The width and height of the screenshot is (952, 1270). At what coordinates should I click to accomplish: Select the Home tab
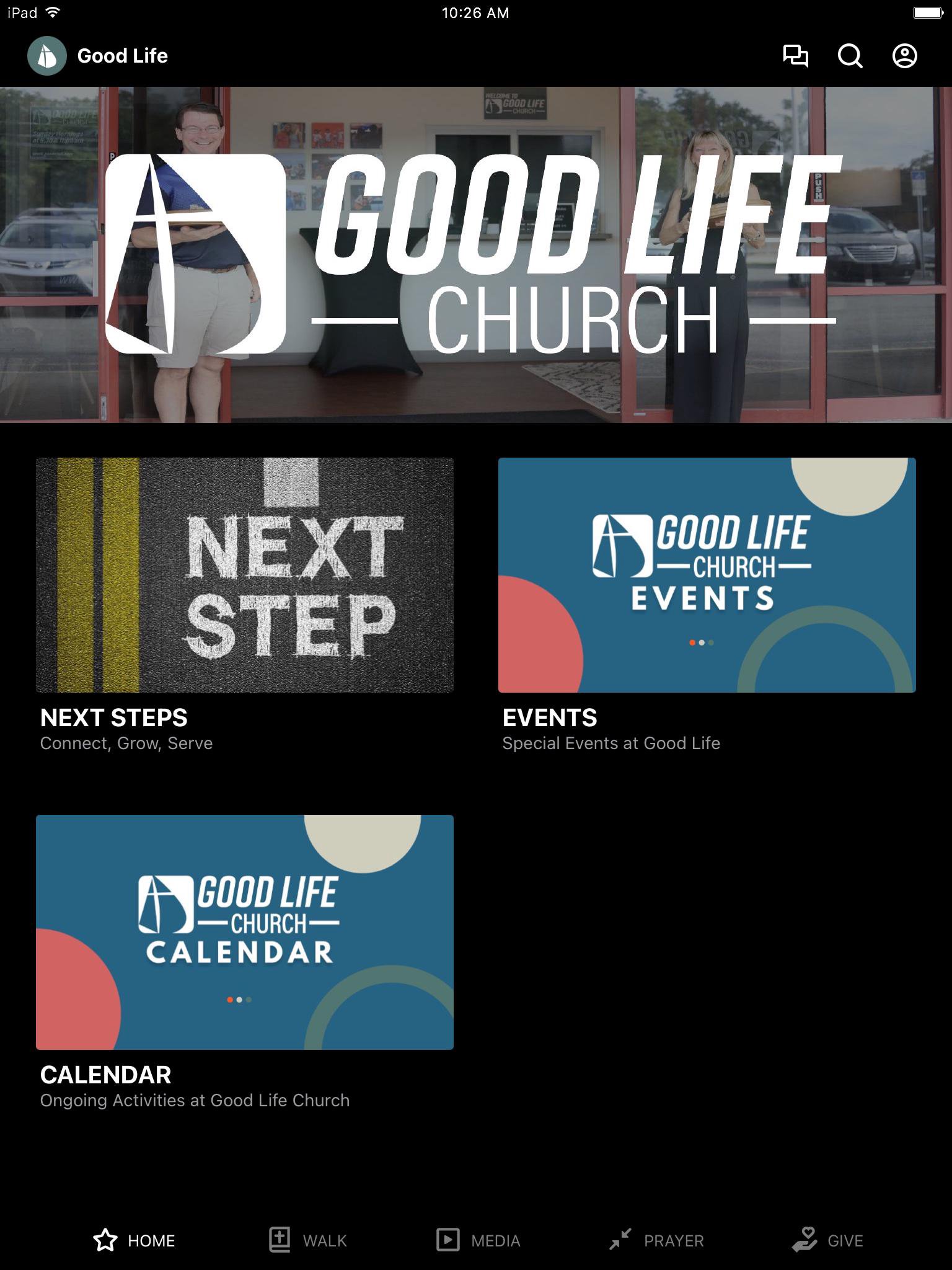point(134,1240)
